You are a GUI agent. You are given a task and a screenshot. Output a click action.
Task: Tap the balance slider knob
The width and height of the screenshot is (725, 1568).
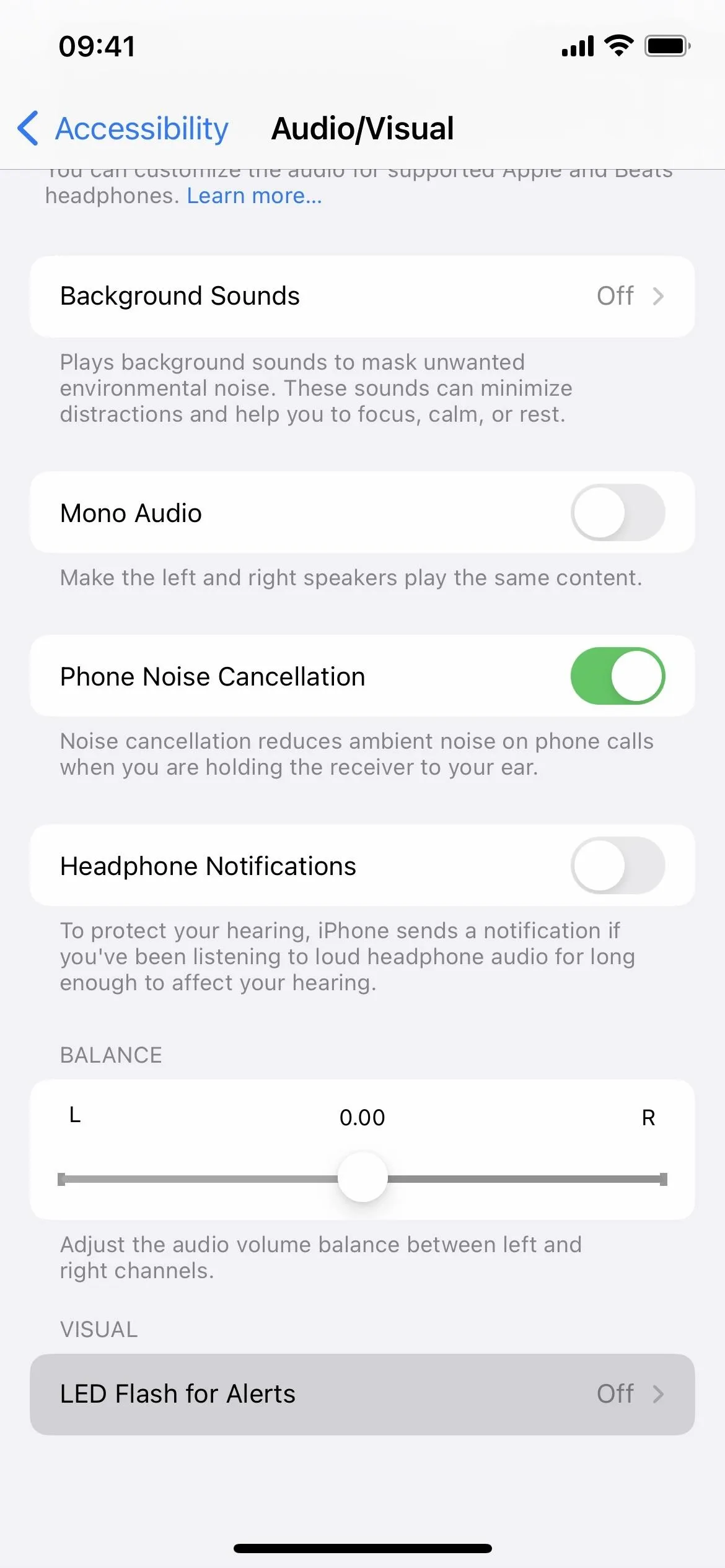click(362, 1177)
